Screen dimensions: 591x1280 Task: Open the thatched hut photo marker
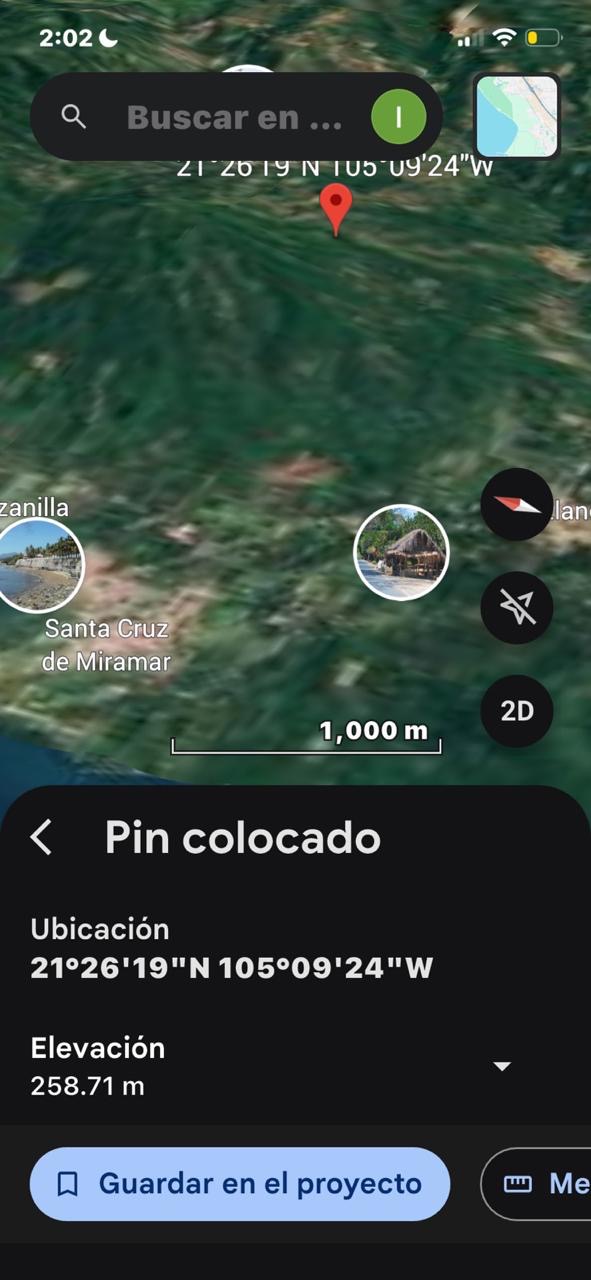point(401,552)
